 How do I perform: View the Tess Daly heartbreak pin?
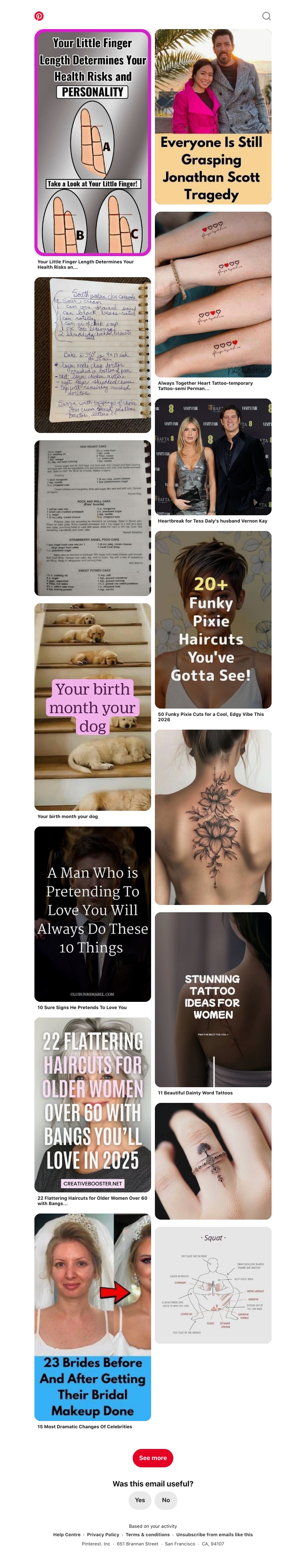(213, 457)
